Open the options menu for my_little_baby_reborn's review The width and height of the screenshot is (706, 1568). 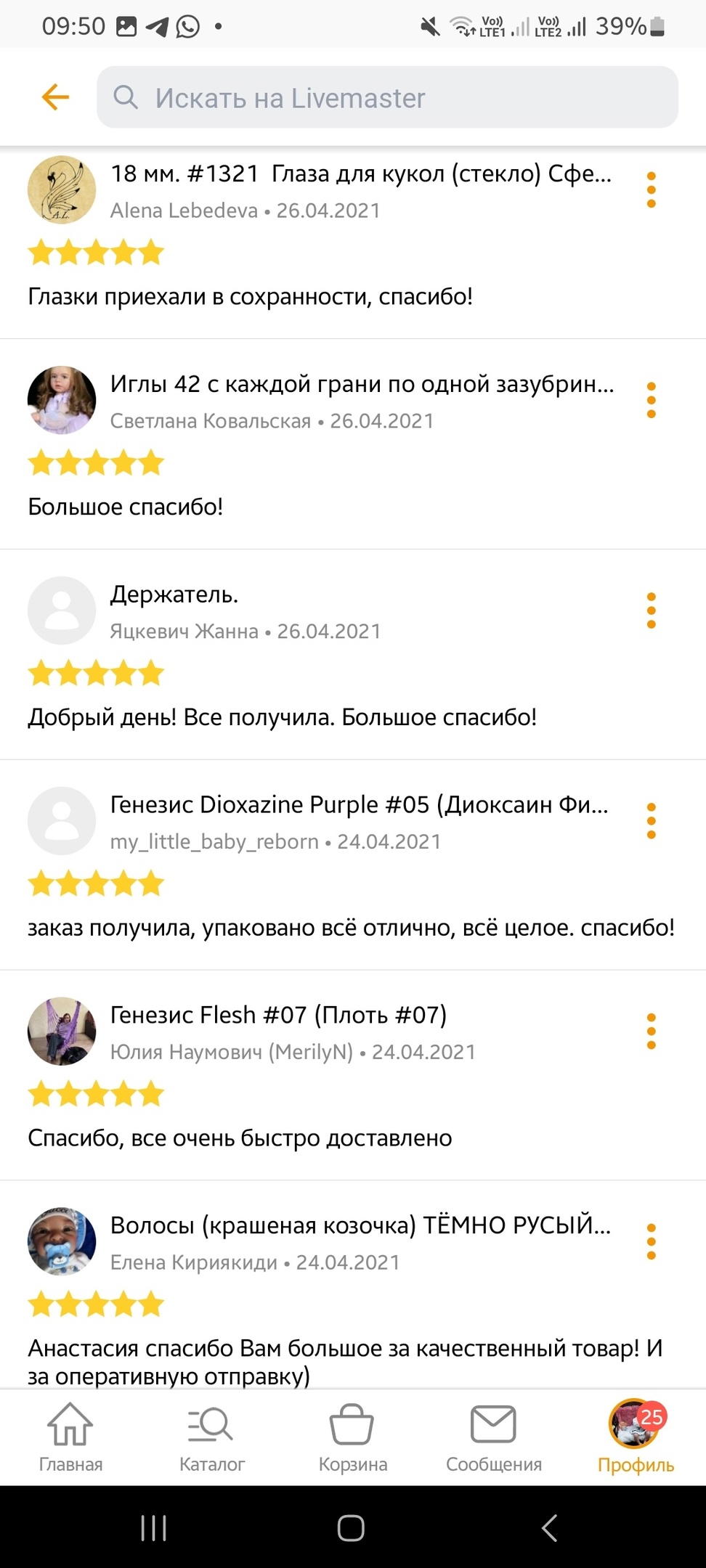click(651, 822)
